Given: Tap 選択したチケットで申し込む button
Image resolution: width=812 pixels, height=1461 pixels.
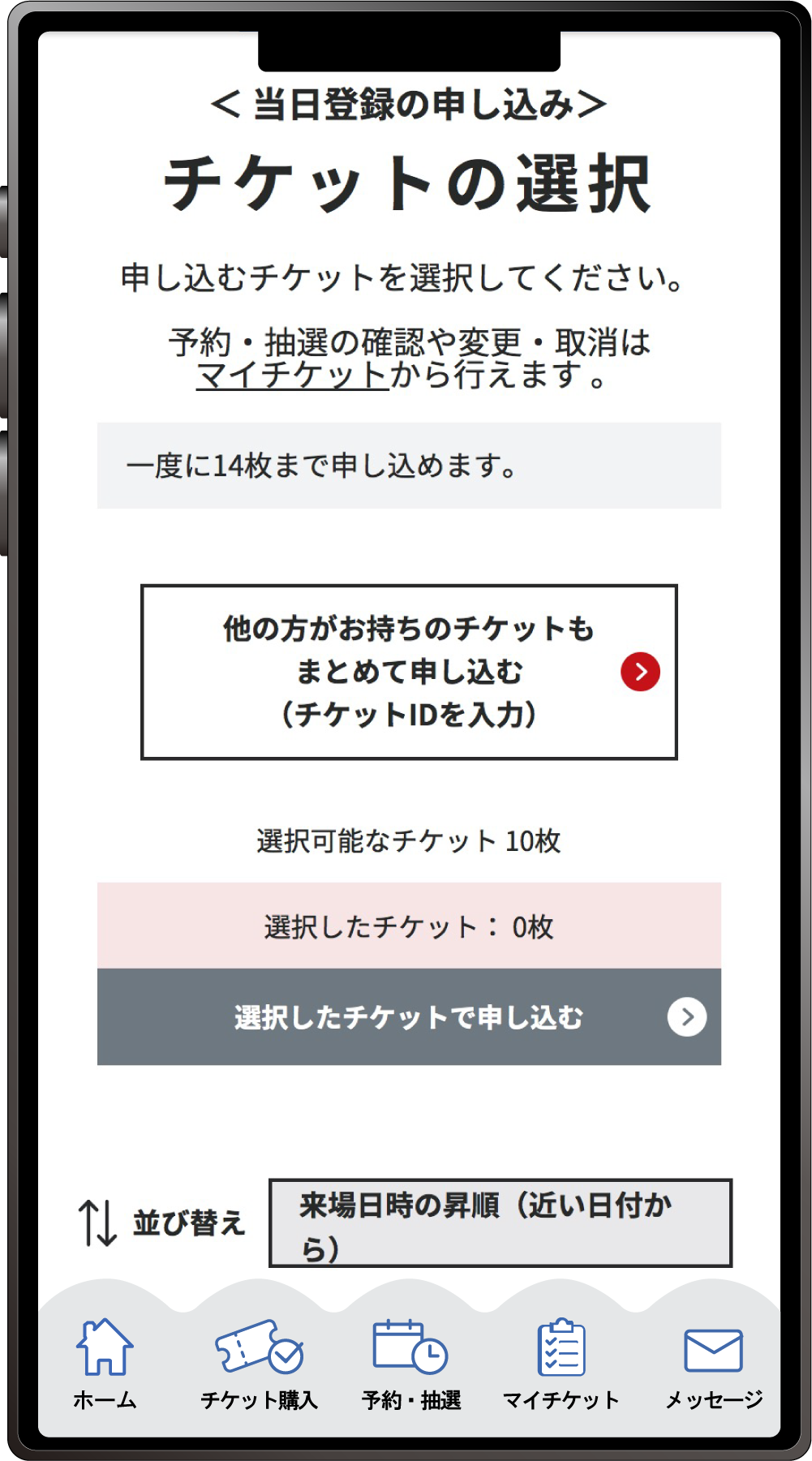Looking at the screenshot, I should point(409,1016).
